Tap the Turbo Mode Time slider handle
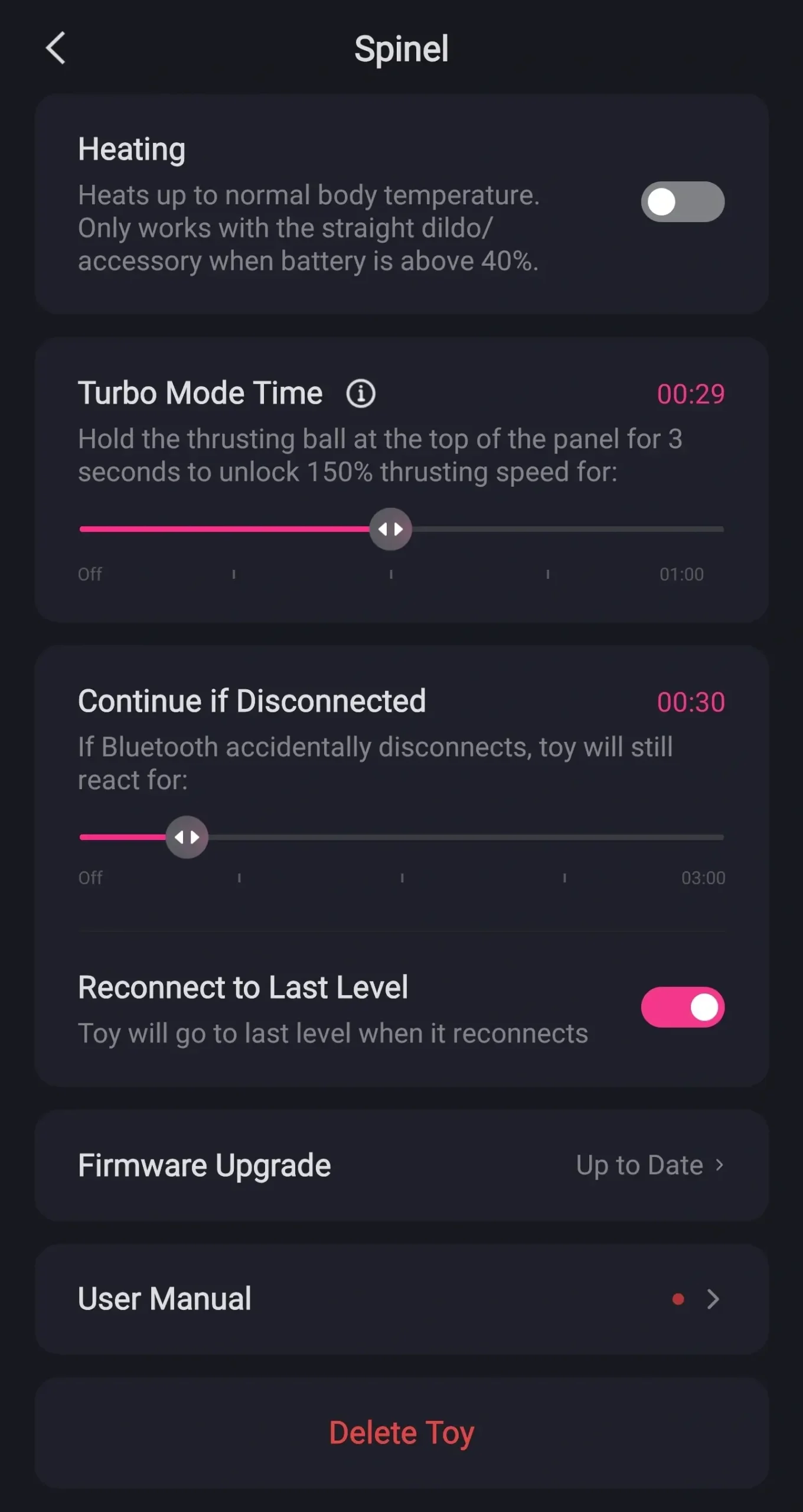Viewport: 803px width, 1512px height. click(x=390, y=529)
